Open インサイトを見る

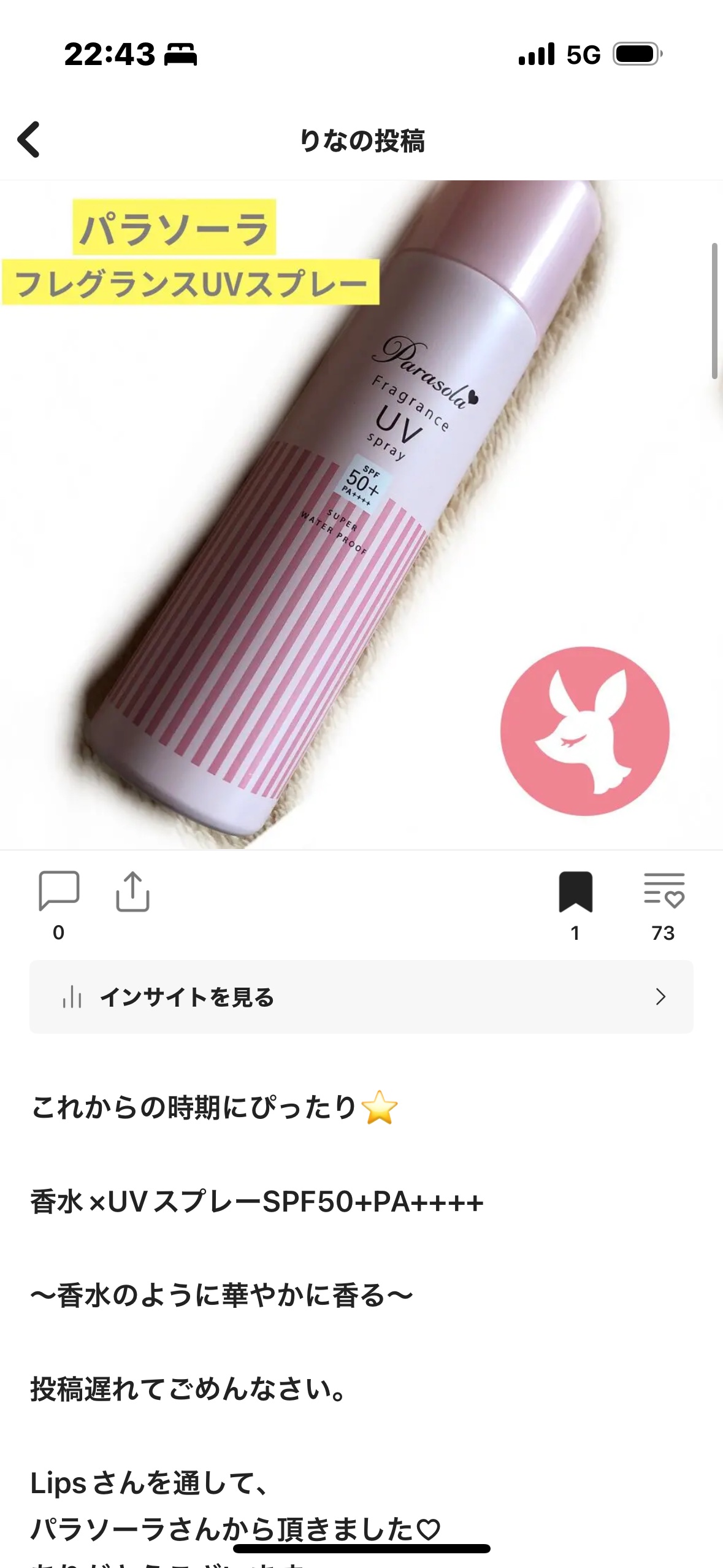coord(361,997)
